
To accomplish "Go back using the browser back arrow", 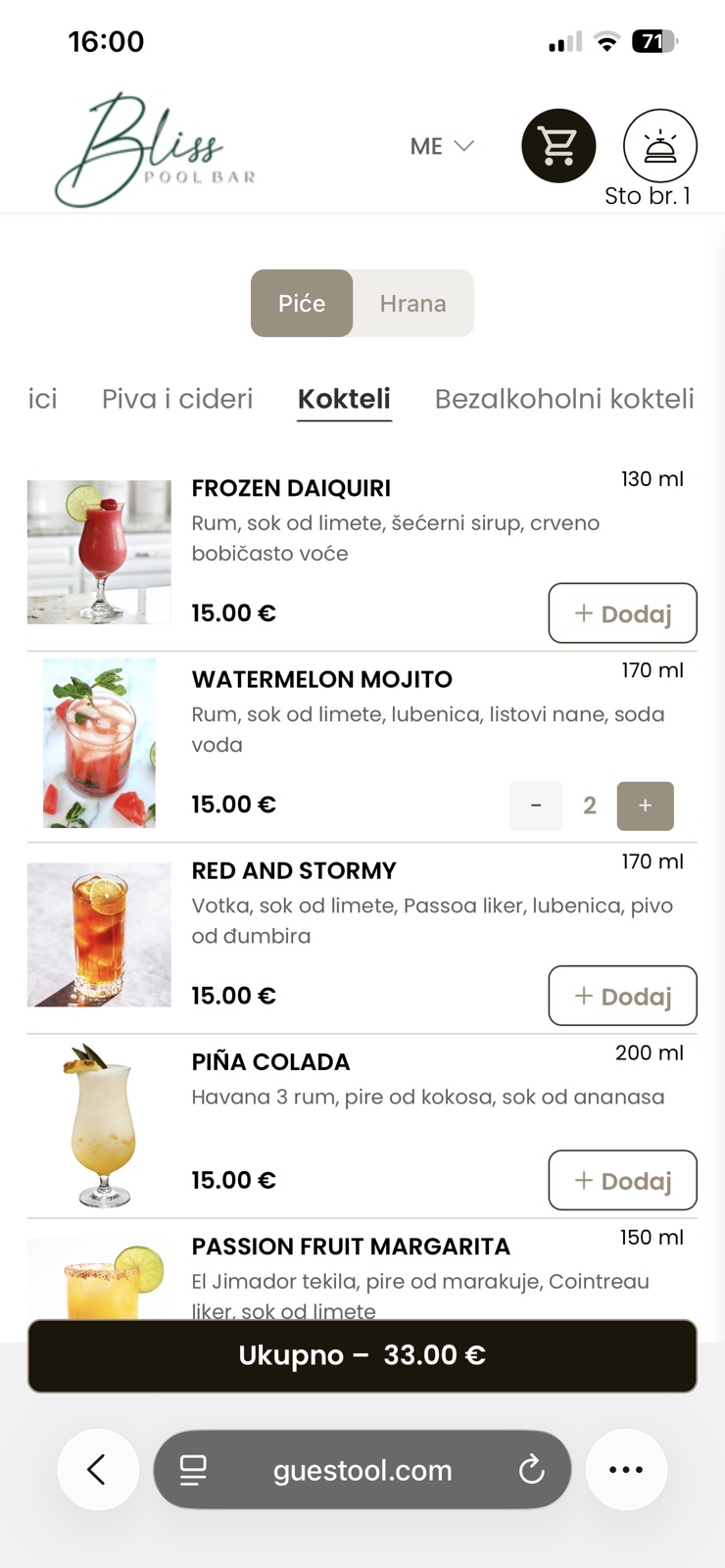I will (x=98, y=1469).
